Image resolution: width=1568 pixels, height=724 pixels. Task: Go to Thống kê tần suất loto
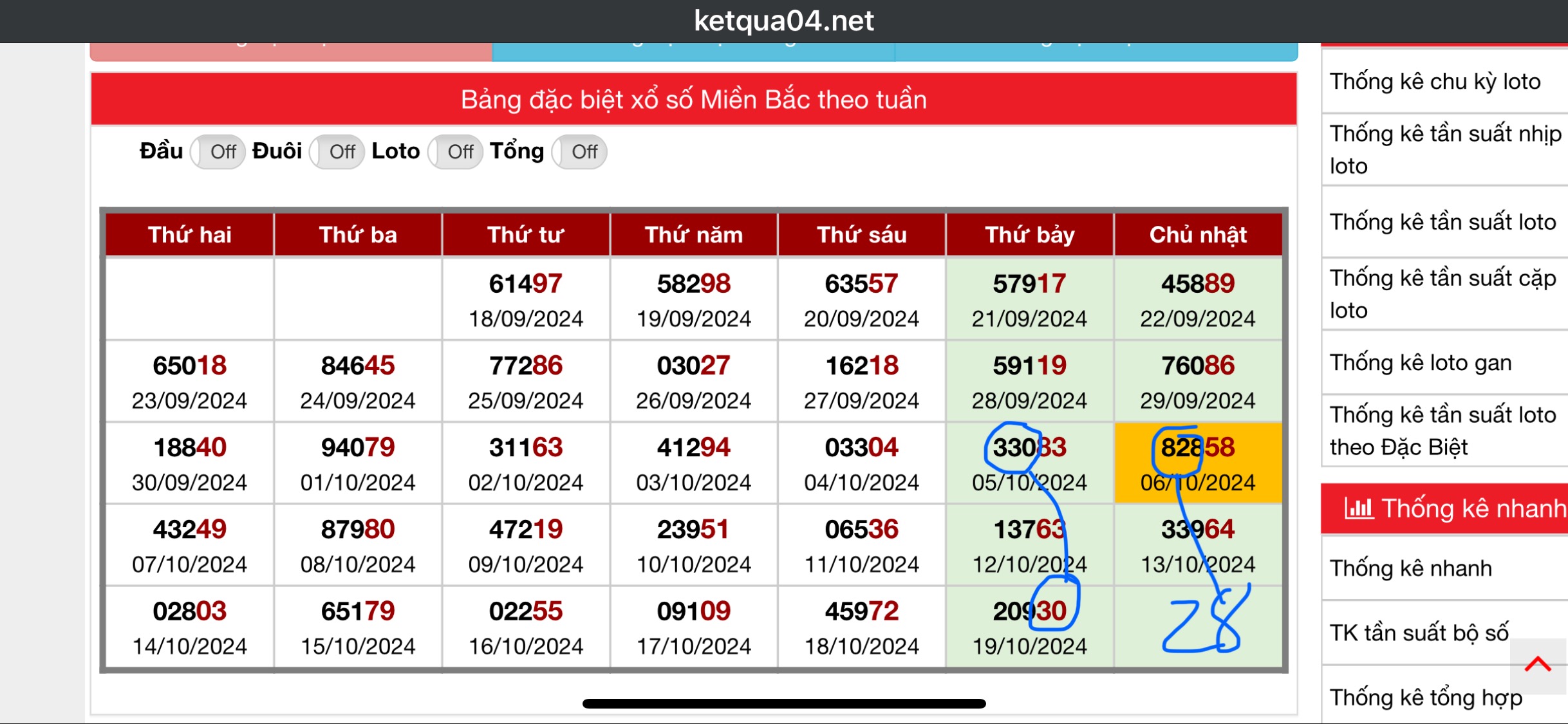1442,222
